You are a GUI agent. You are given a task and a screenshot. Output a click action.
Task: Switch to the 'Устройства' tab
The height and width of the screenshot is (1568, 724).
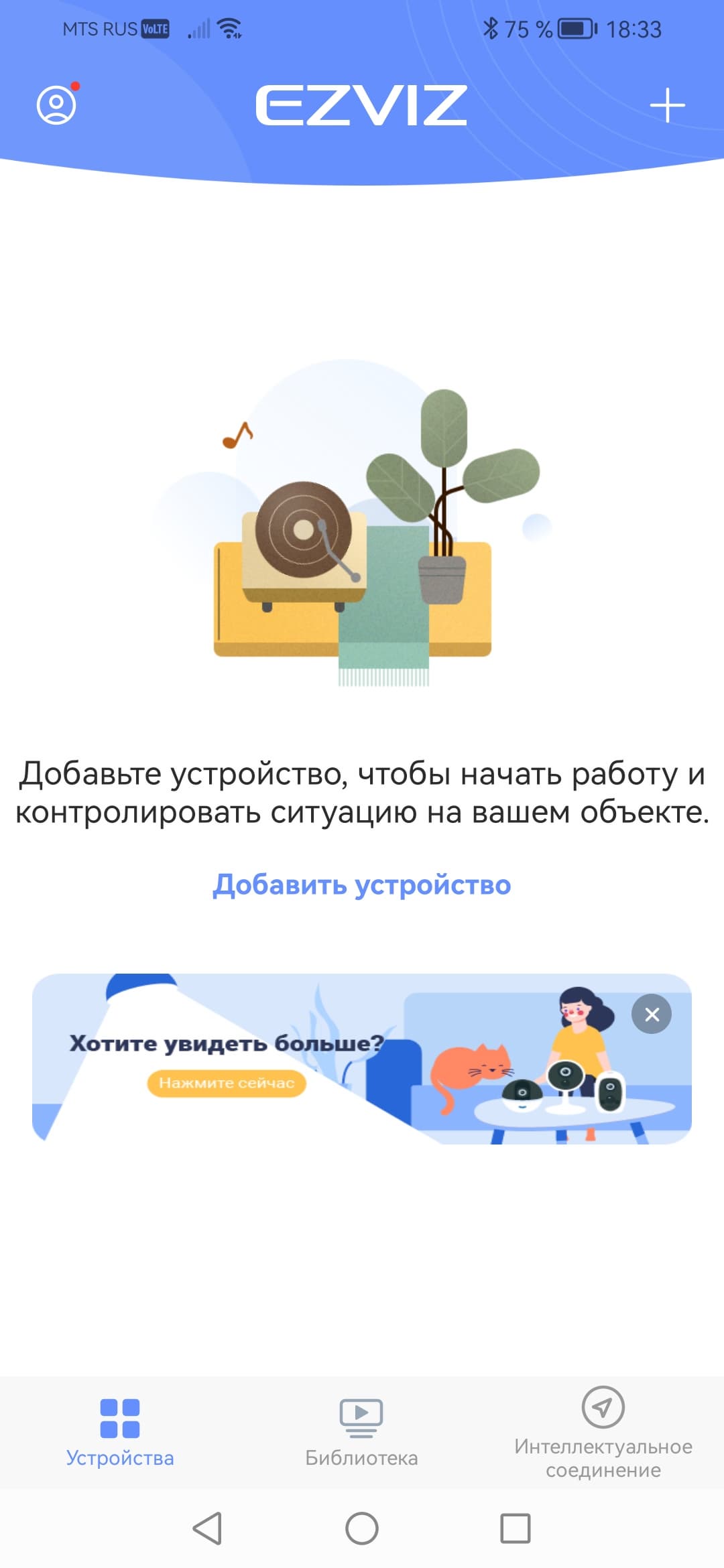(120, 1434)
